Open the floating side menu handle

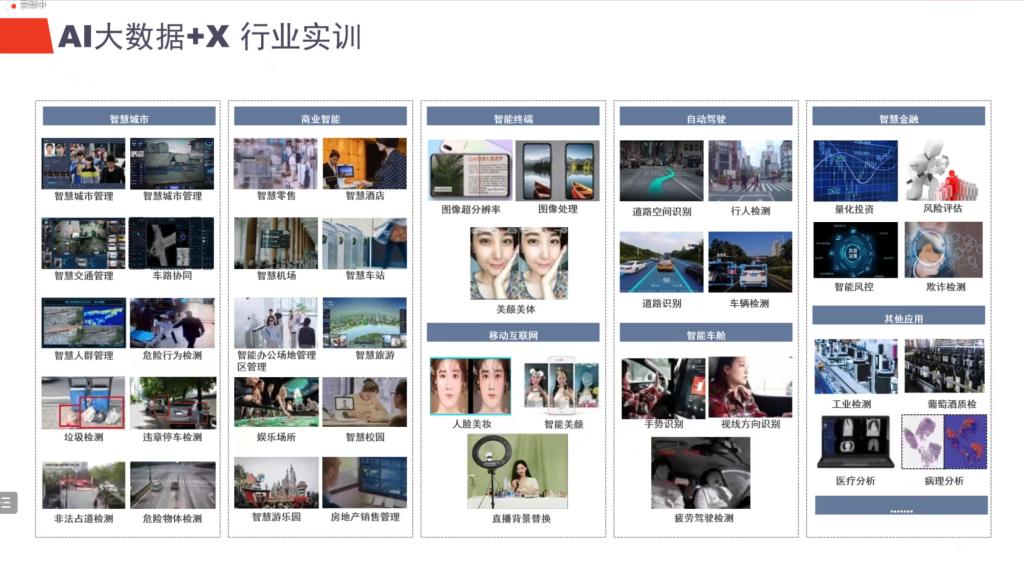coord(7,502)
